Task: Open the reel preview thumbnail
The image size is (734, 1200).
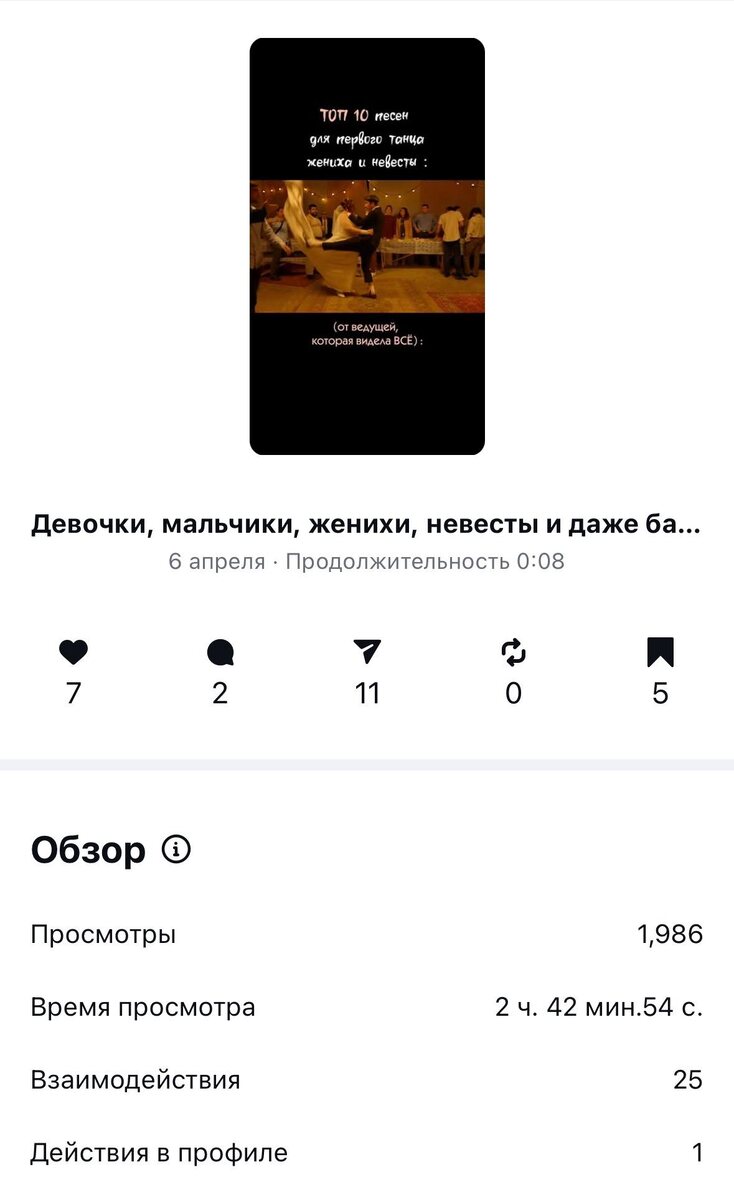Action: [367, 246]
